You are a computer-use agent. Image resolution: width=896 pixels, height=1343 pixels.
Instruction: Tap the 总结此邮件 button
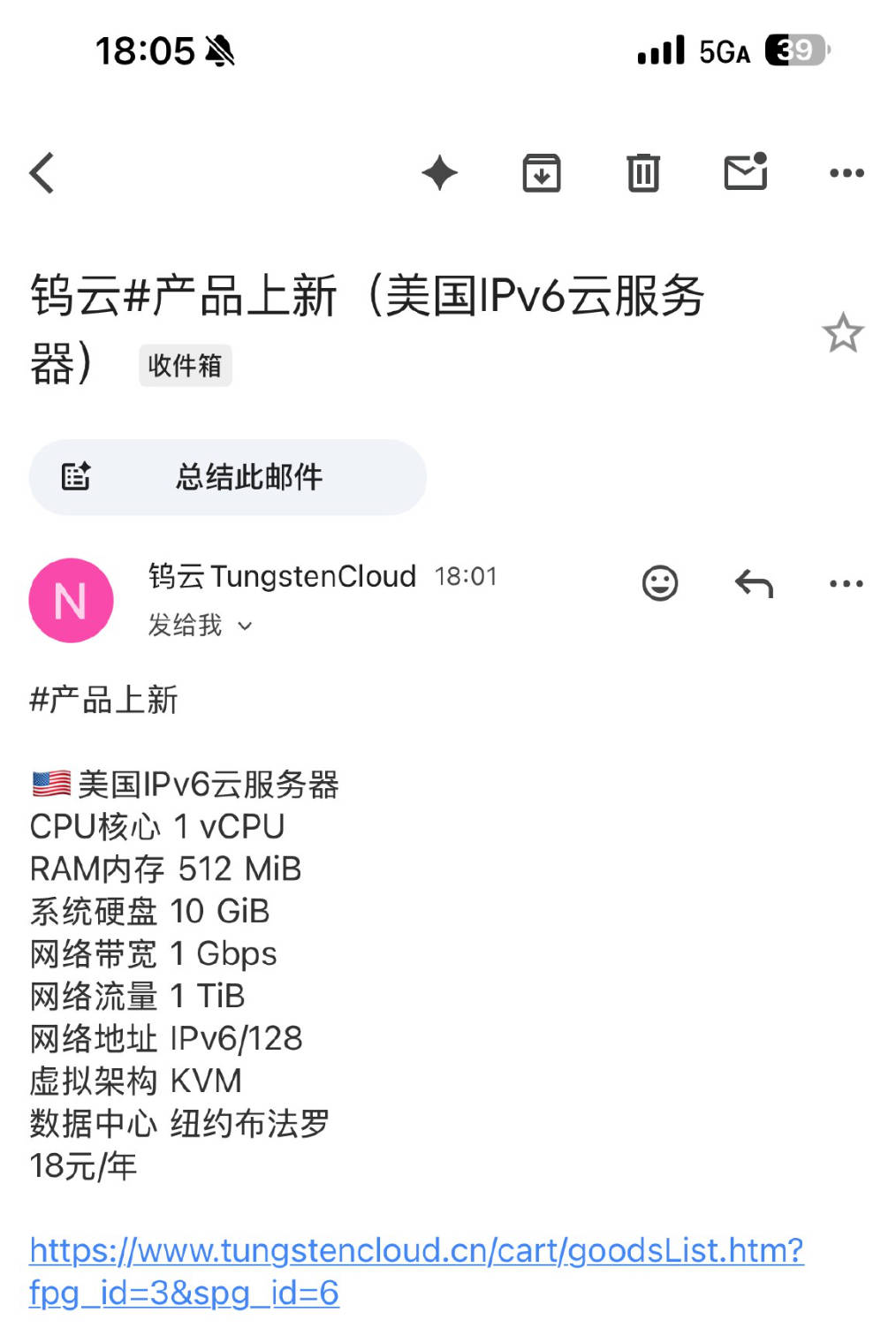pos(228,477)
